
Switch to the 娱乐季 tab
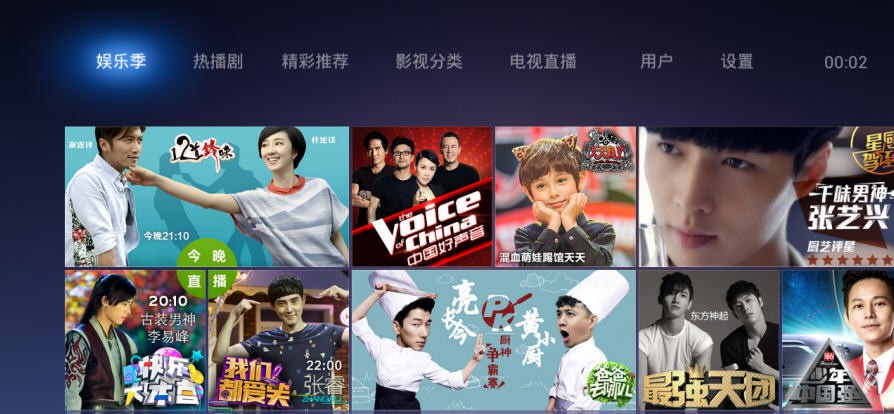[121, 61]
